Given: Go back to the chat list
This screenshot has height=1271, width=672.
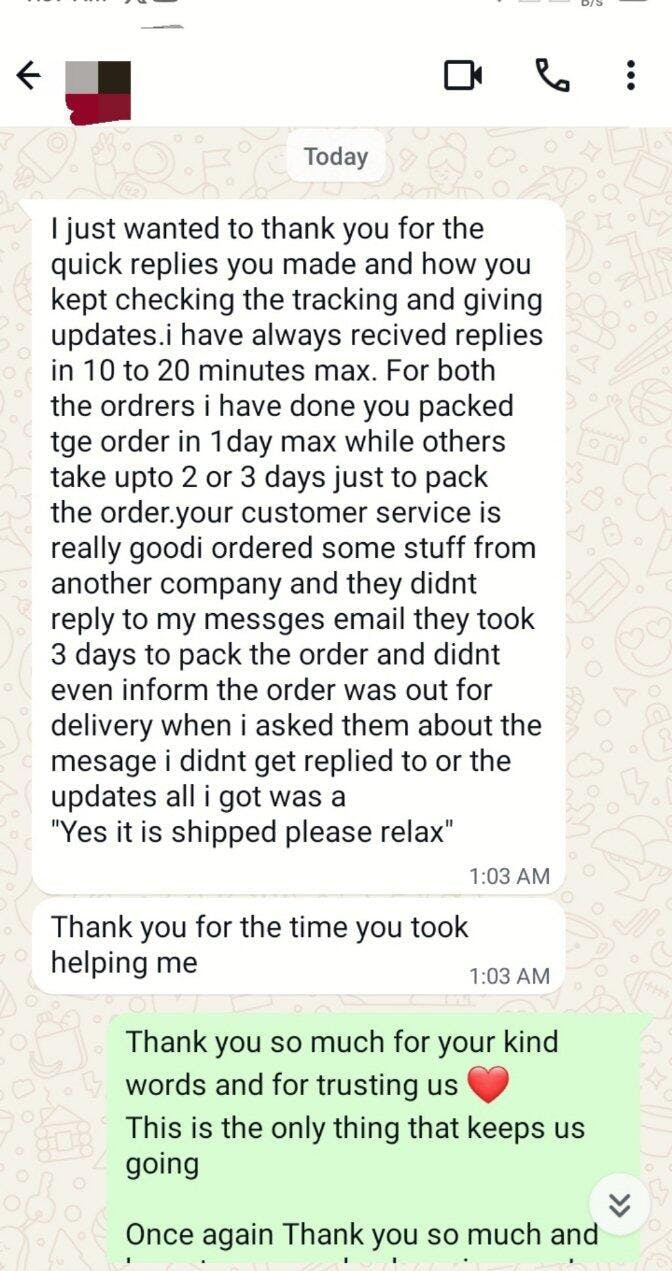Looking at the screenshot, I should [29, 75].
